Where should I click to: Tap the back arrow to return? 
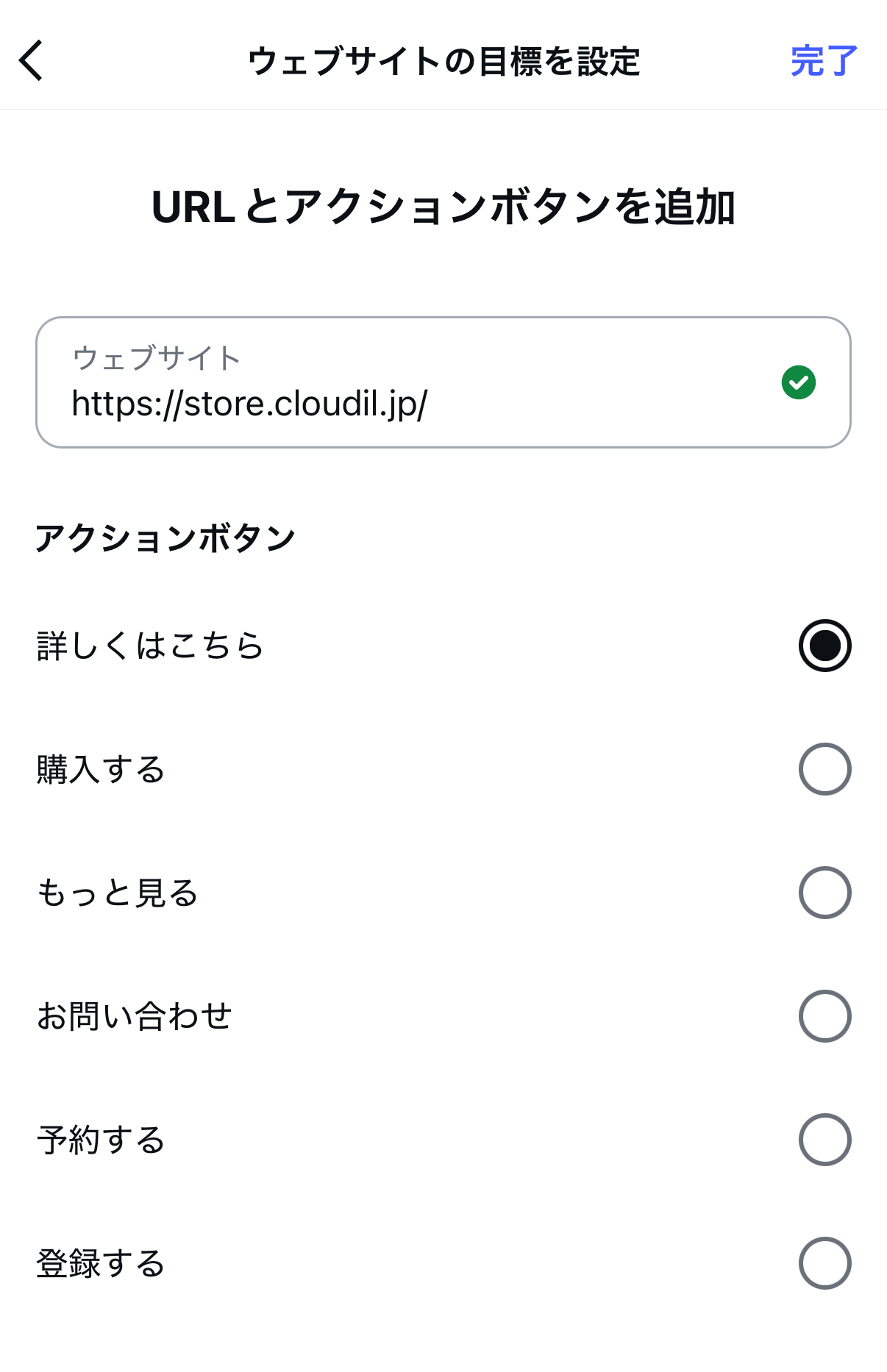tap(31, 60)
